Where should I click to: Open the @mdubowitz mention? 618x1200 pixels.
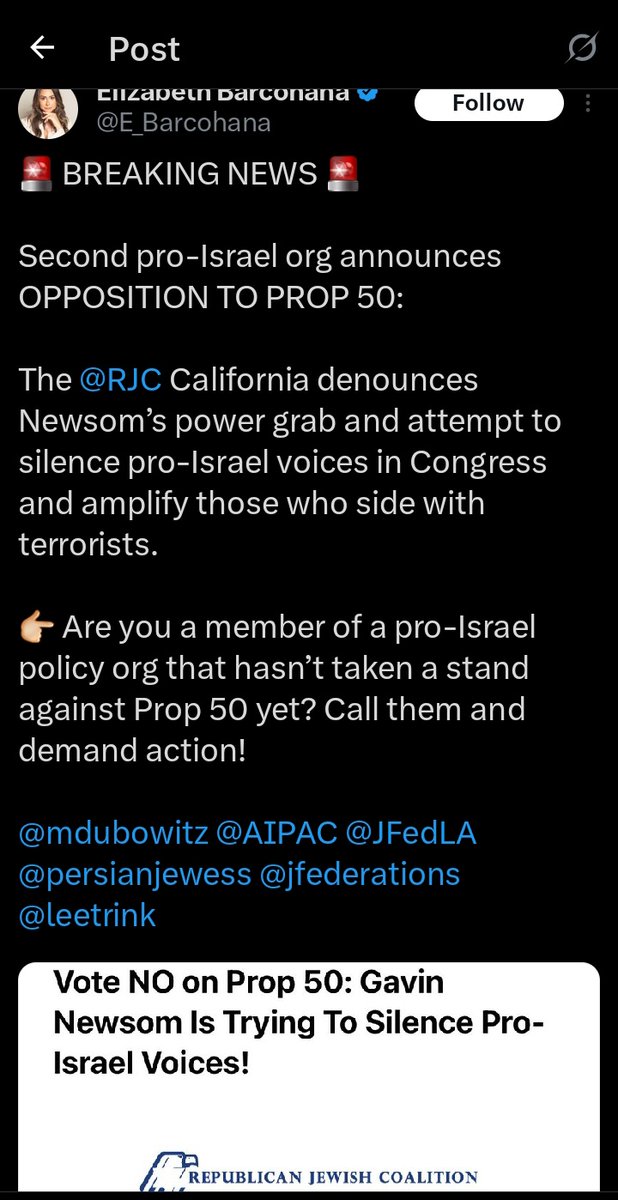click(111, 833)
